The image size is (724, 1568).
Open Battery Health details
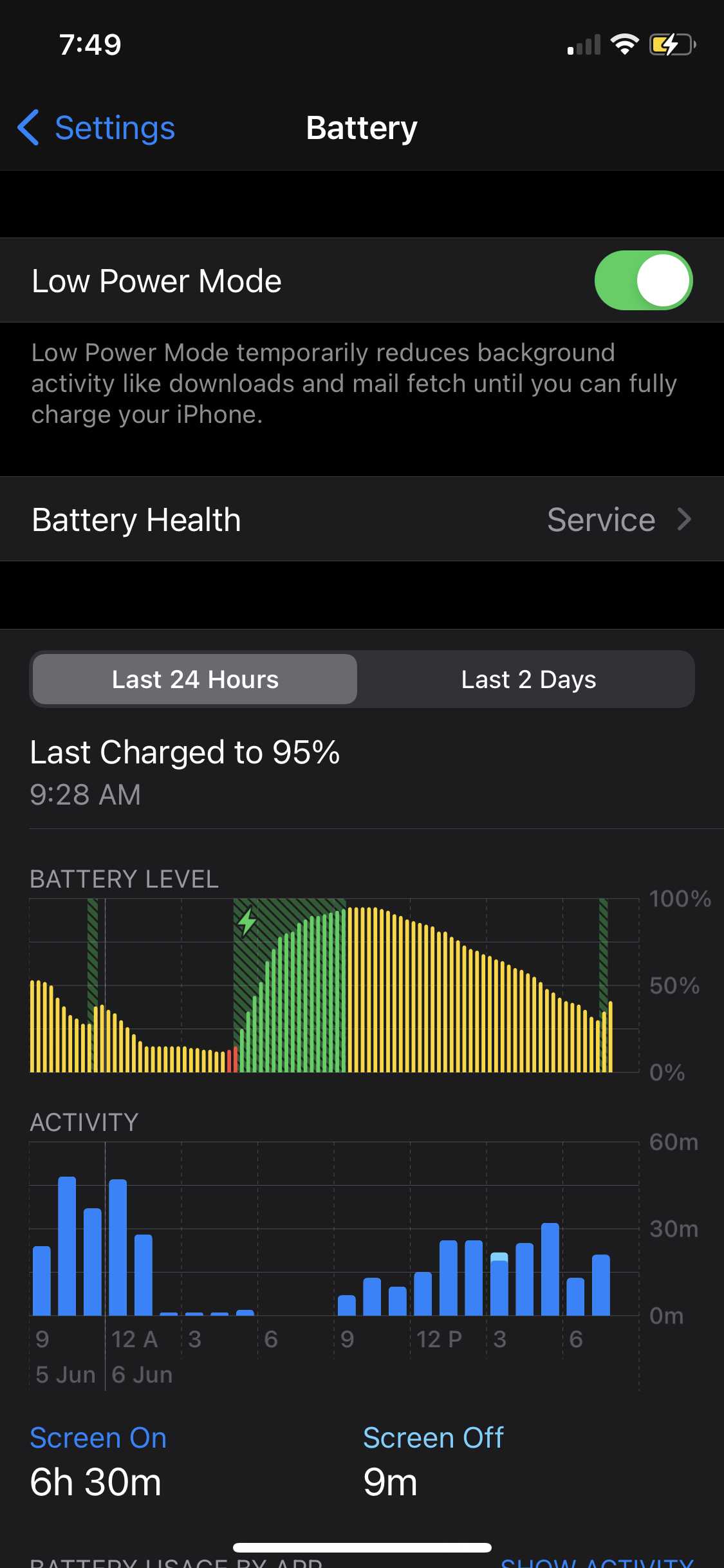[x=362, y=519]
